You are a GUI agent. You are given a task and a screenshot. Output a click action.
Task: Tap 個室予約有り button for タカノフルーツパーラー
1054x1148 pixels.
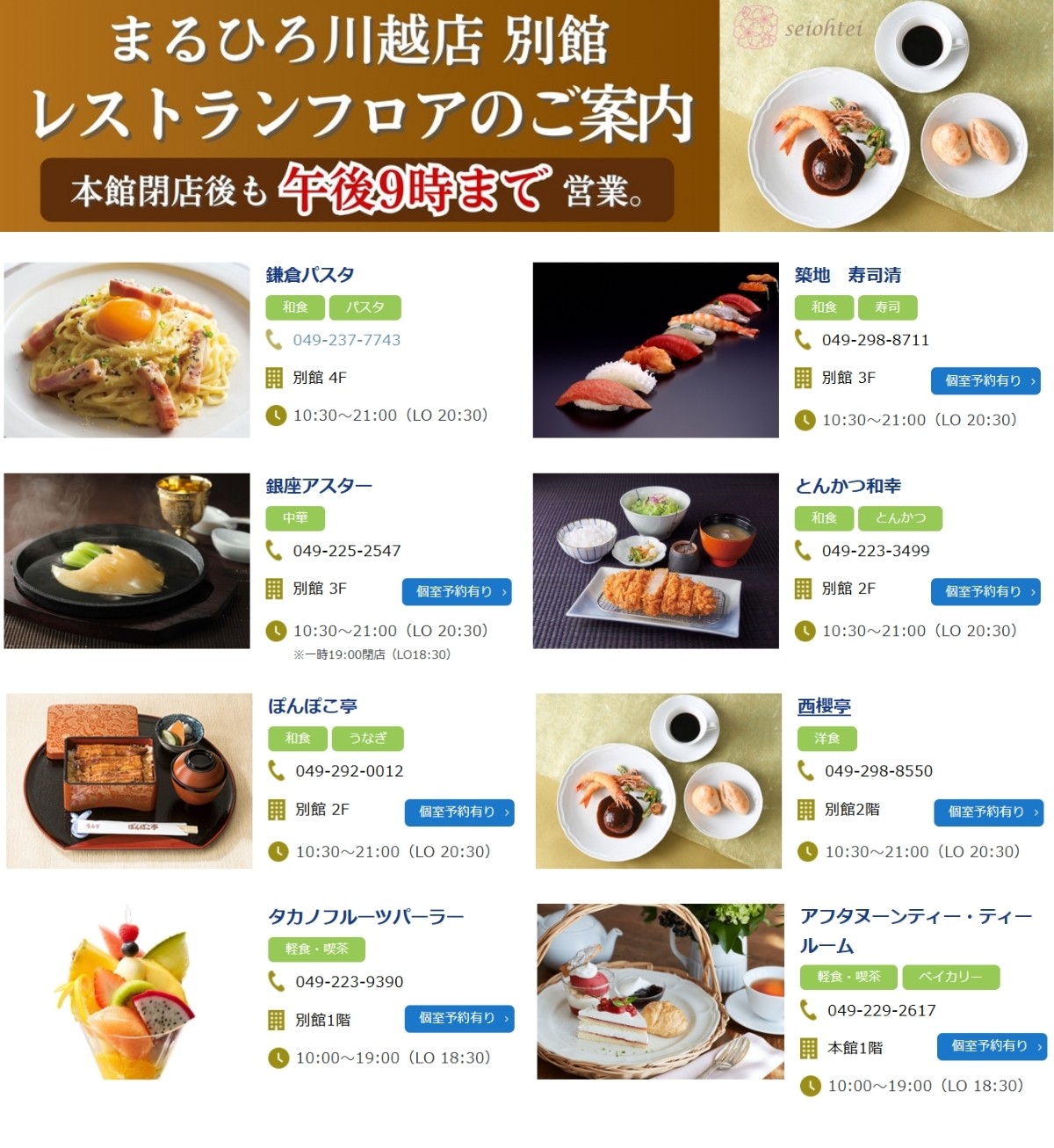(459, 1017)
